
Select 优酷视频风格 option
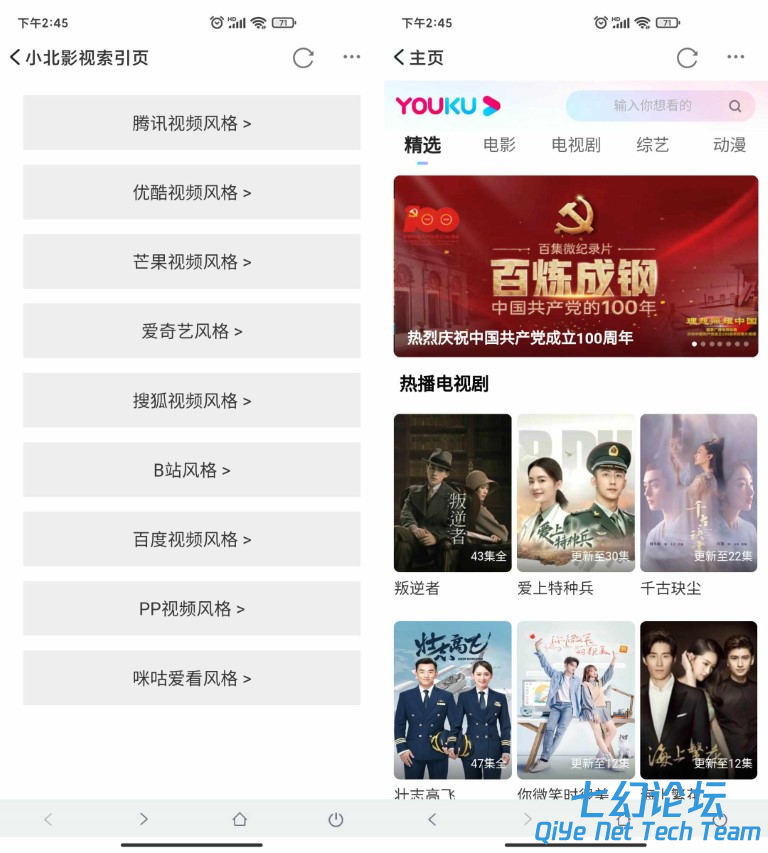point(191,192)
